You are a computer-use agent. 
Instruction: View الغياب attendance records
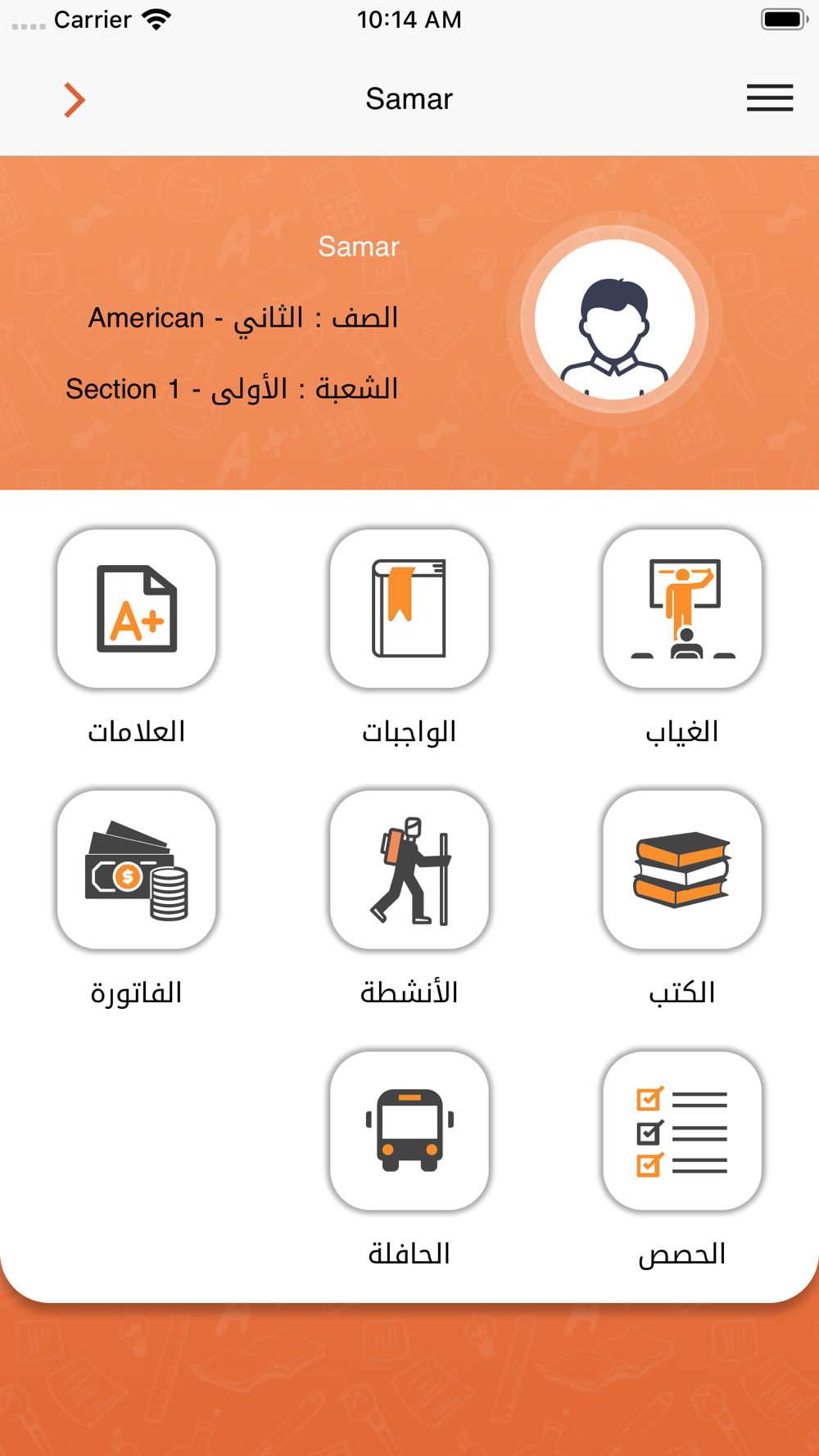click(682, 608)
